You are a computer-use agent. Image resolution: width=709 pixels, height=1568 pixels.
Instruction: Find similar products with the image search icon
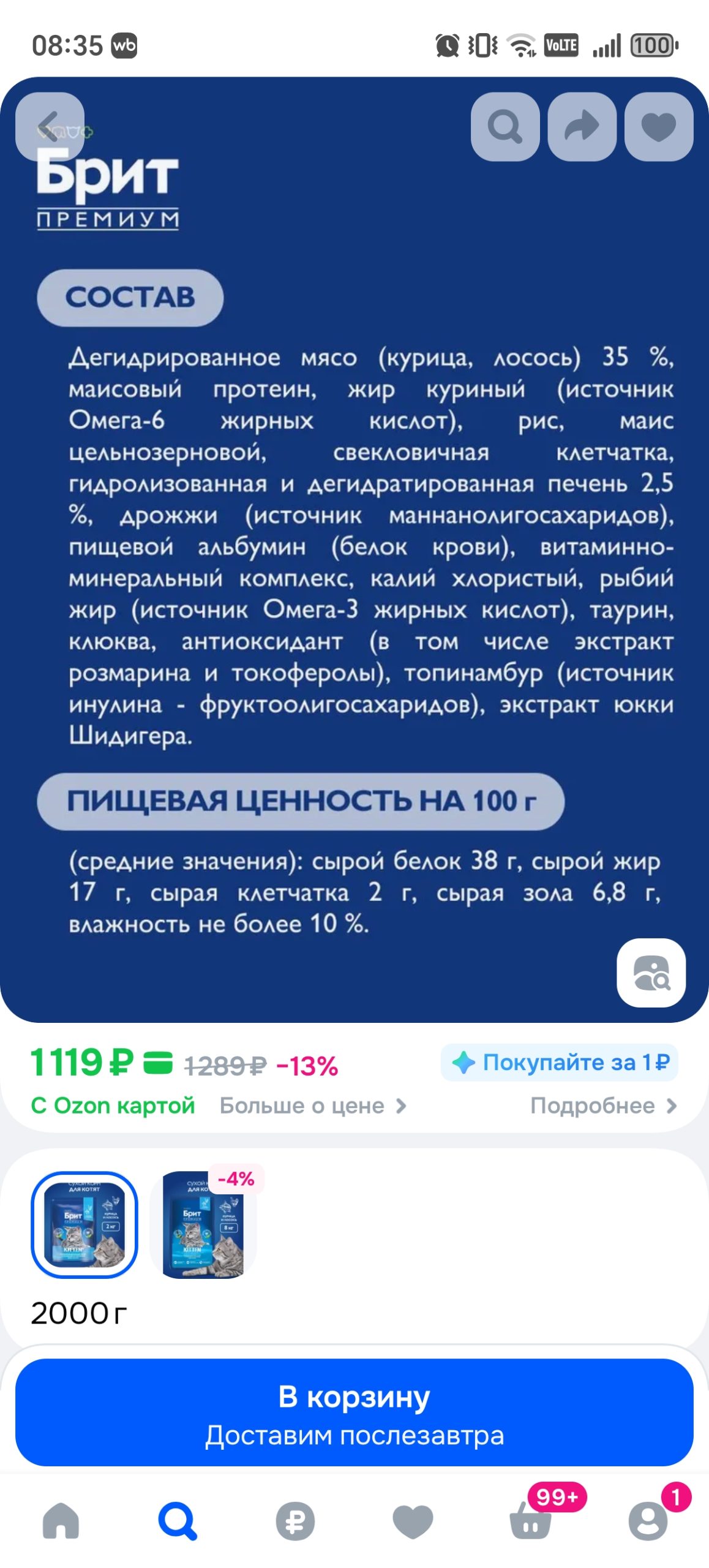pos(651,973)
